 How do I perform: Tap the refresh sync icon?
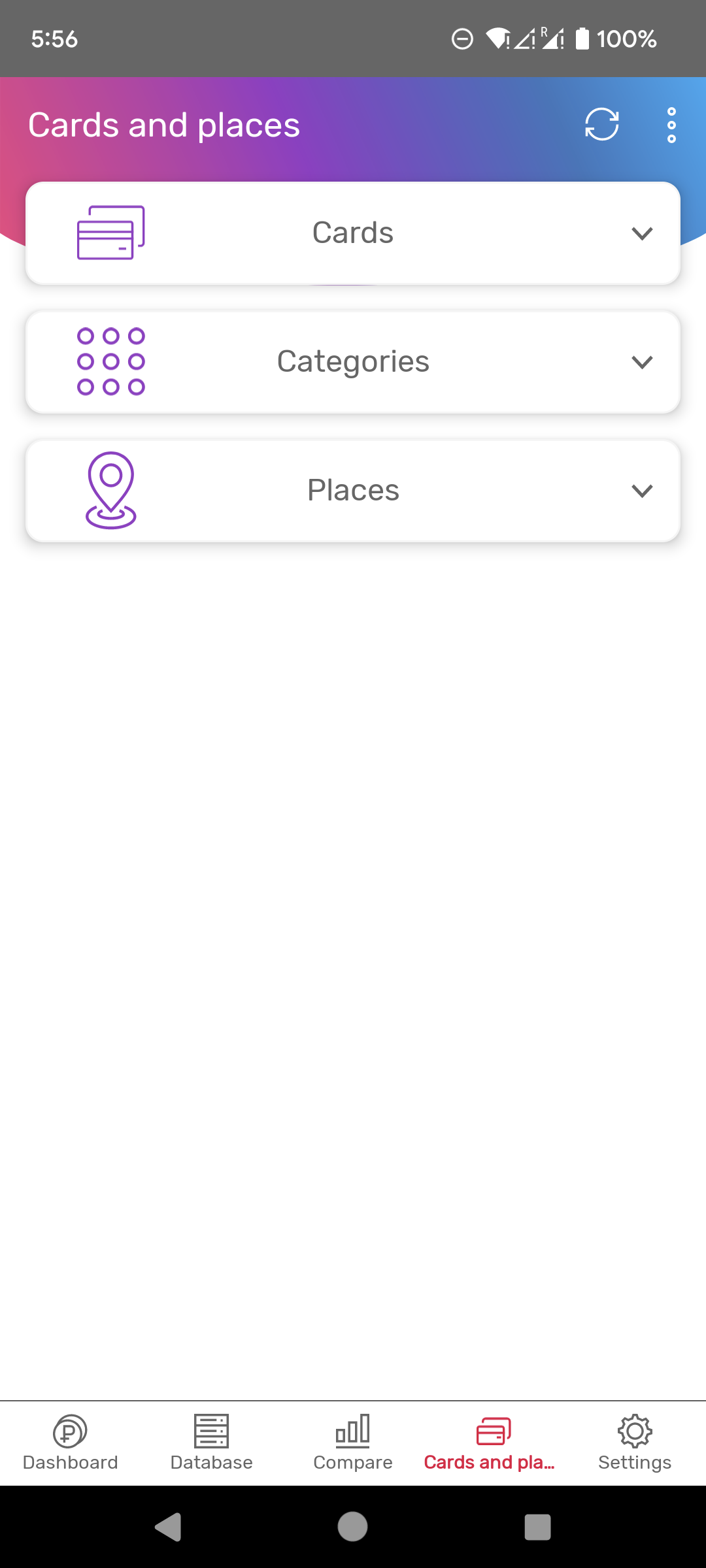pos(601,124)
